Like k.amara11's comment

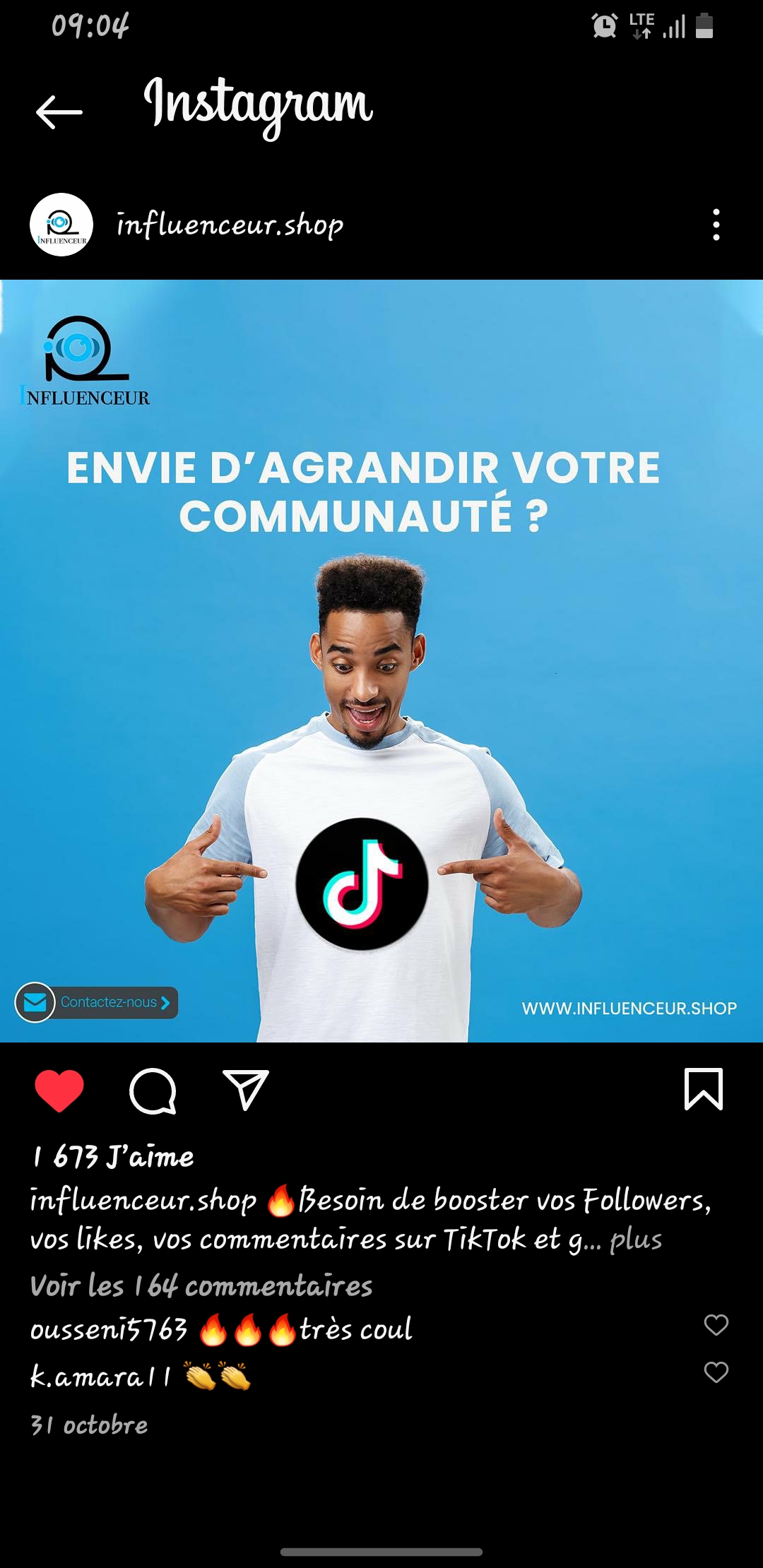[716, 1372]
